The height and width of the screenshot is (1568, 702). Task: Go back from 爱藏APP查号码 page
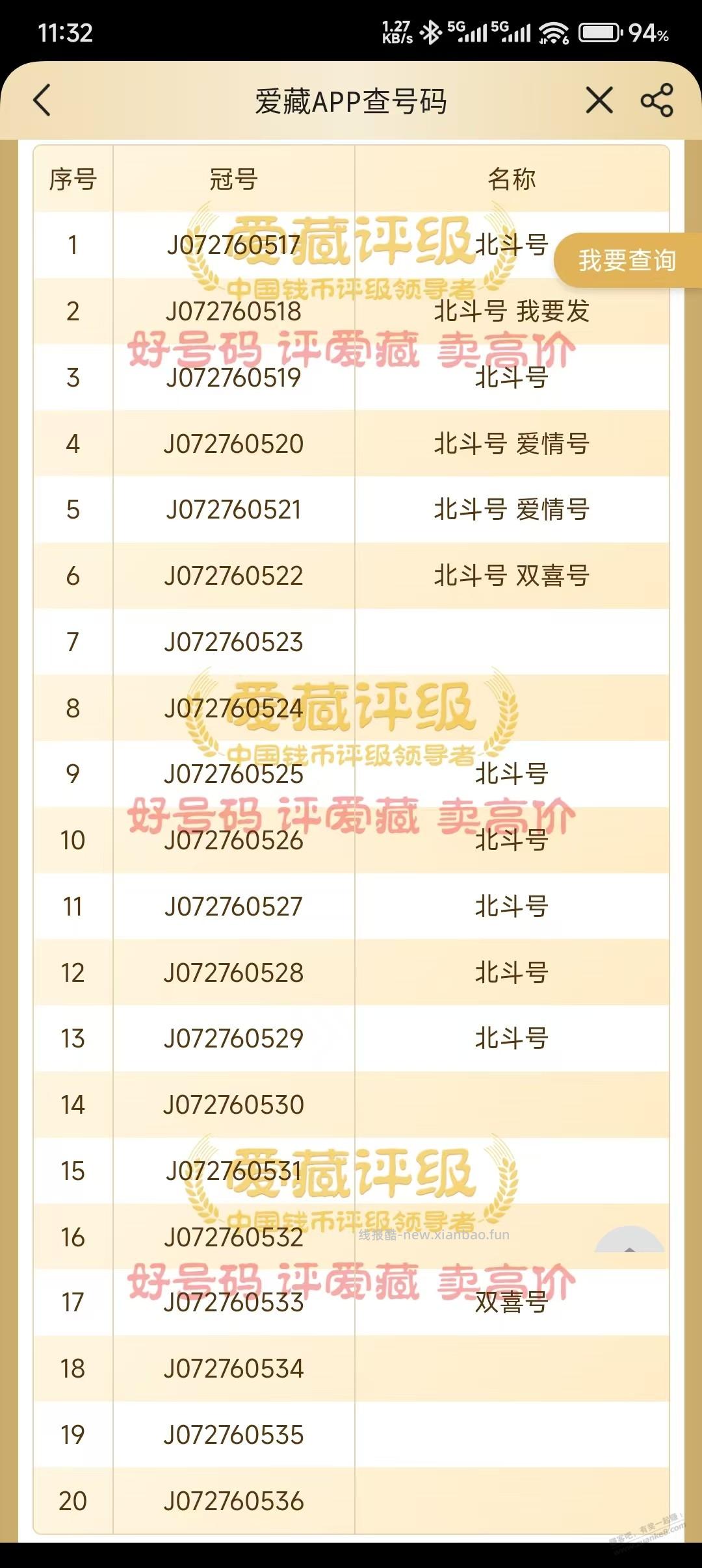[42, 101]
